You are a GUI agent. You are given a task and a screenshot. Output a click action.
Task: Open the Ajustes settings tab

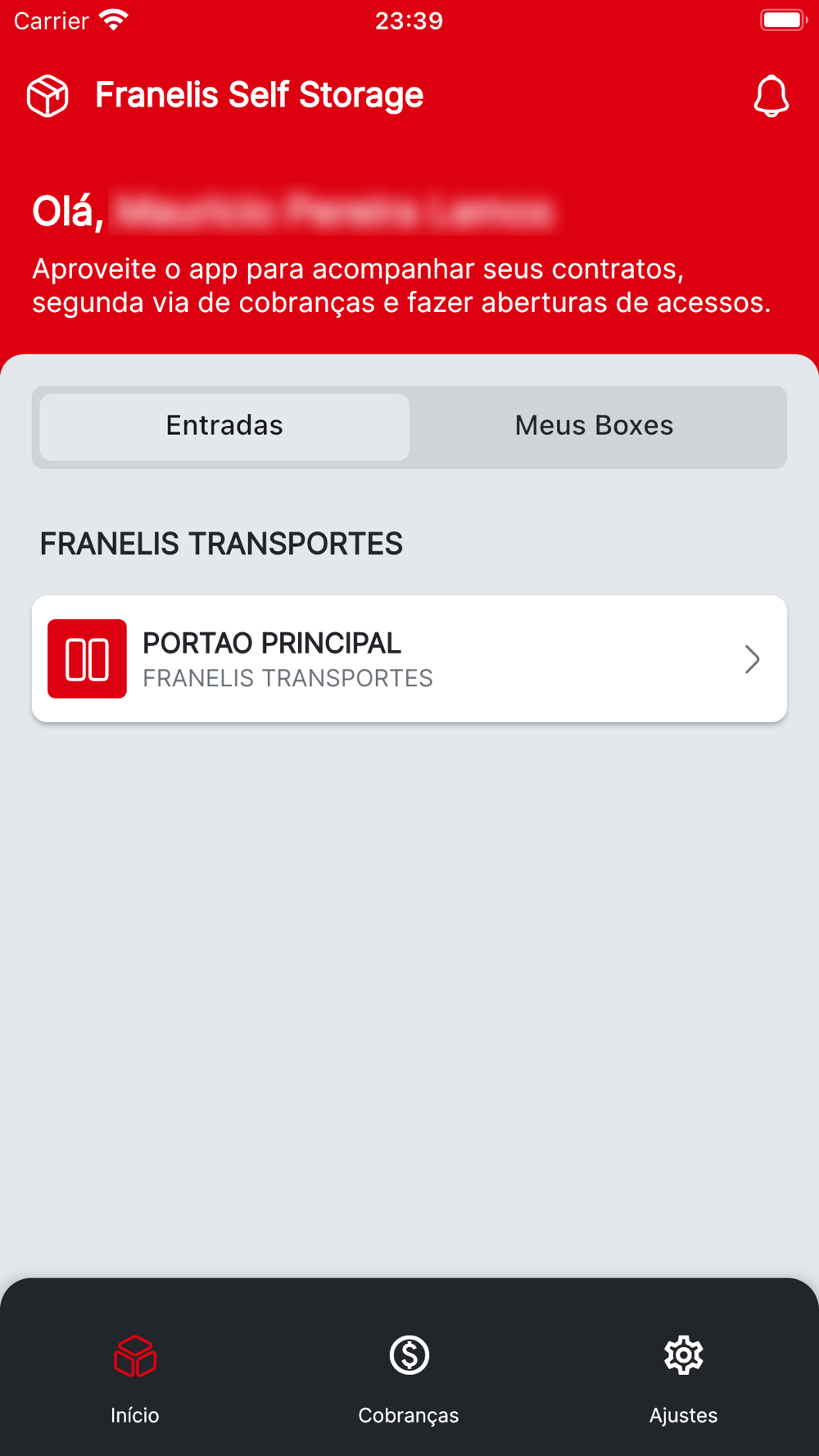[683, 1376]
